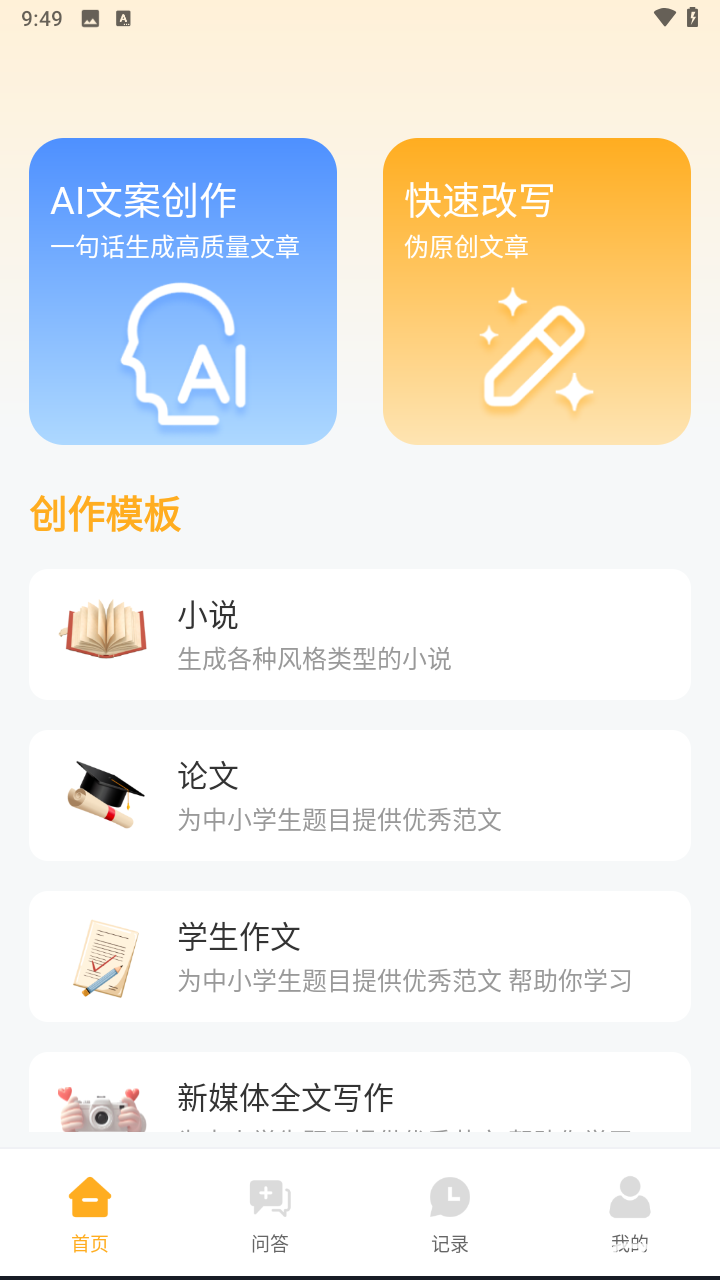Tap the clock icon above 记录
Viewport: 720px width, 1280px height.
[x=450, y=1196]
